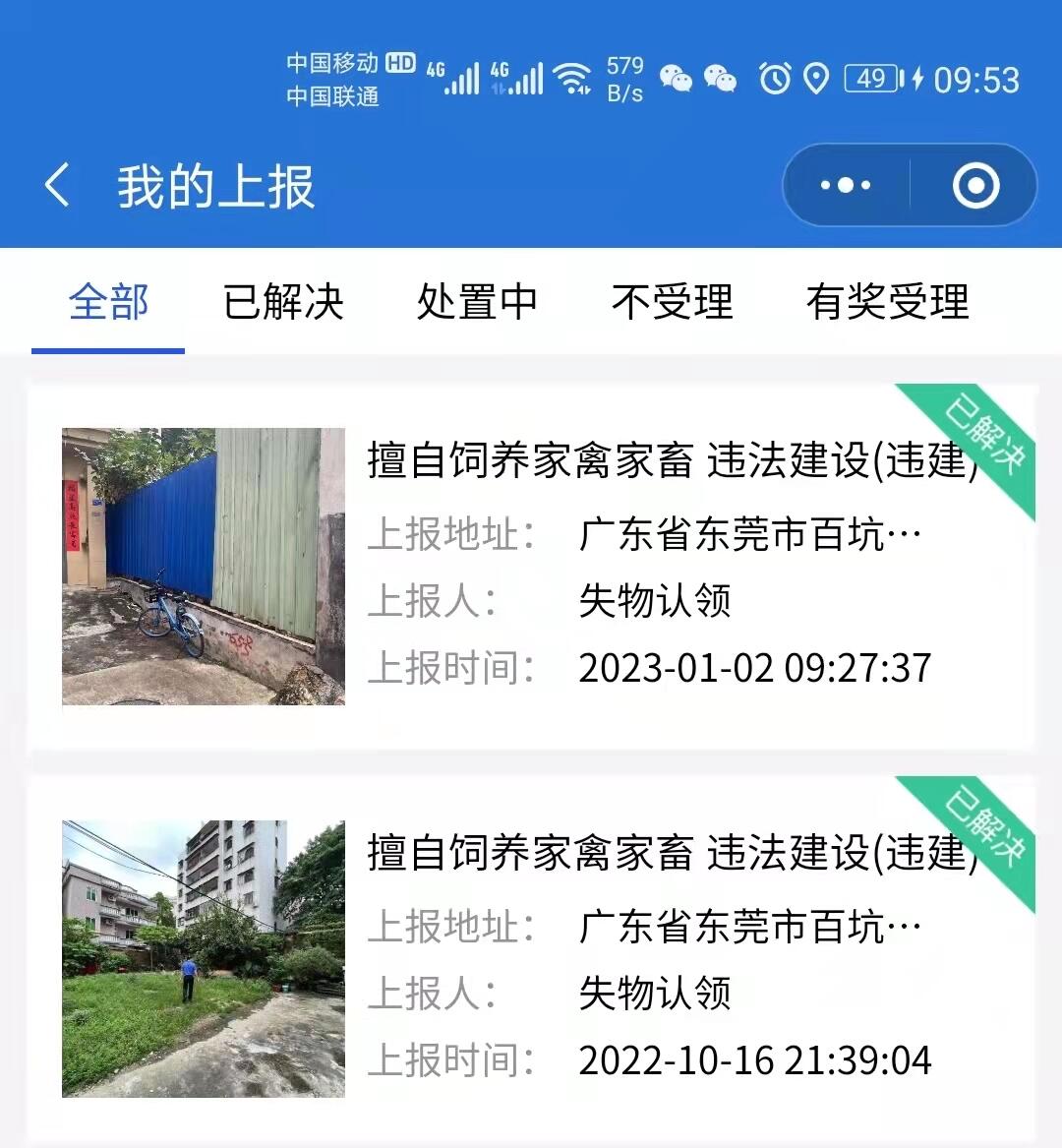View the 有奖受理 tab
Screen dimensions: 1062x1148
(x=887, y=302)
